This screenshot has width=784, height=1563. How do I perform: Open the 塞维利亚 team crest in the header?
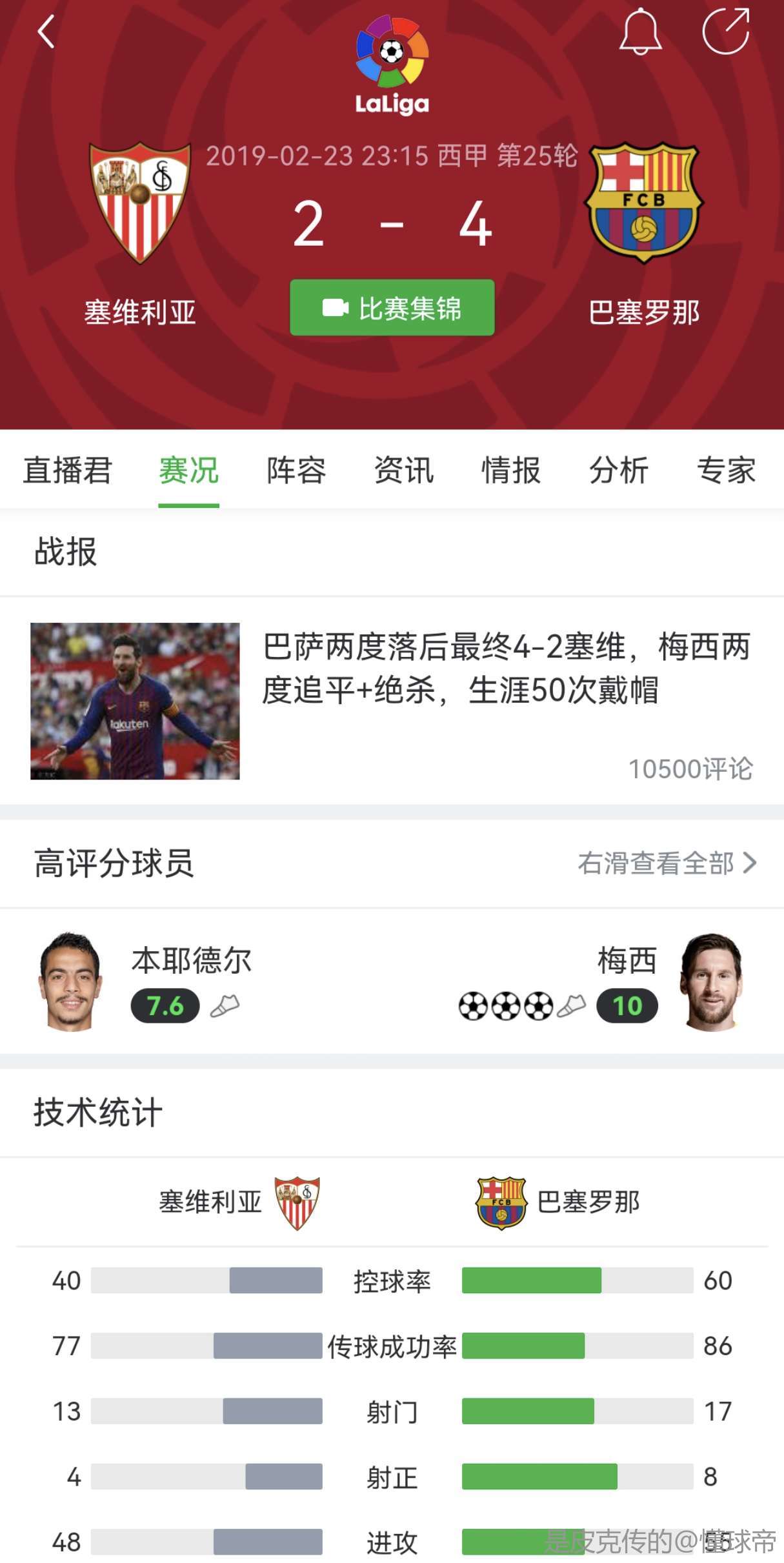140,203
